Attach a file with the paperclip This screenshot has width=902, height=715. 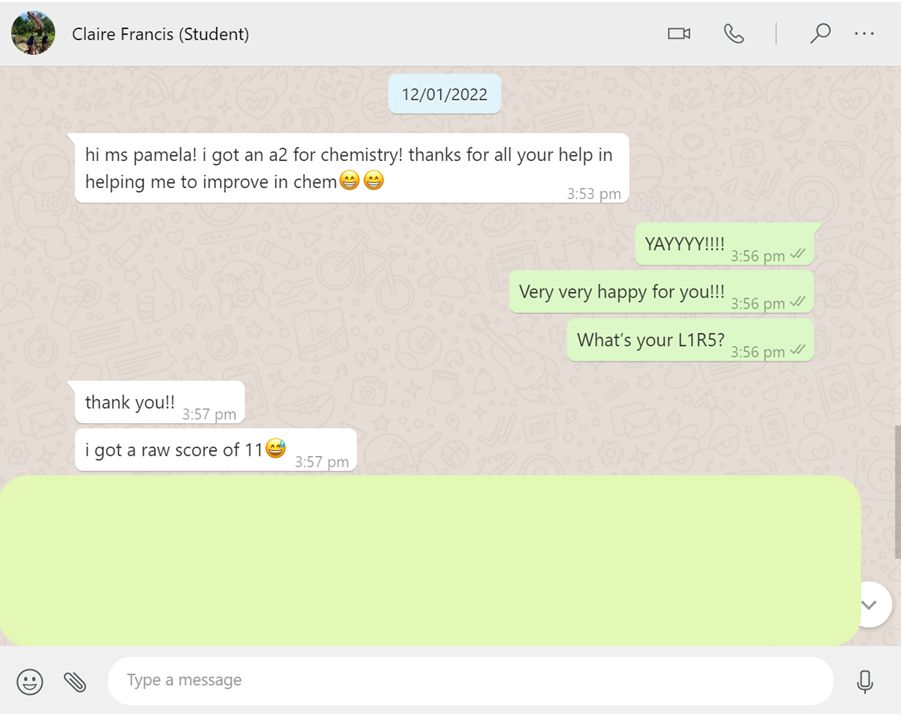75,682
